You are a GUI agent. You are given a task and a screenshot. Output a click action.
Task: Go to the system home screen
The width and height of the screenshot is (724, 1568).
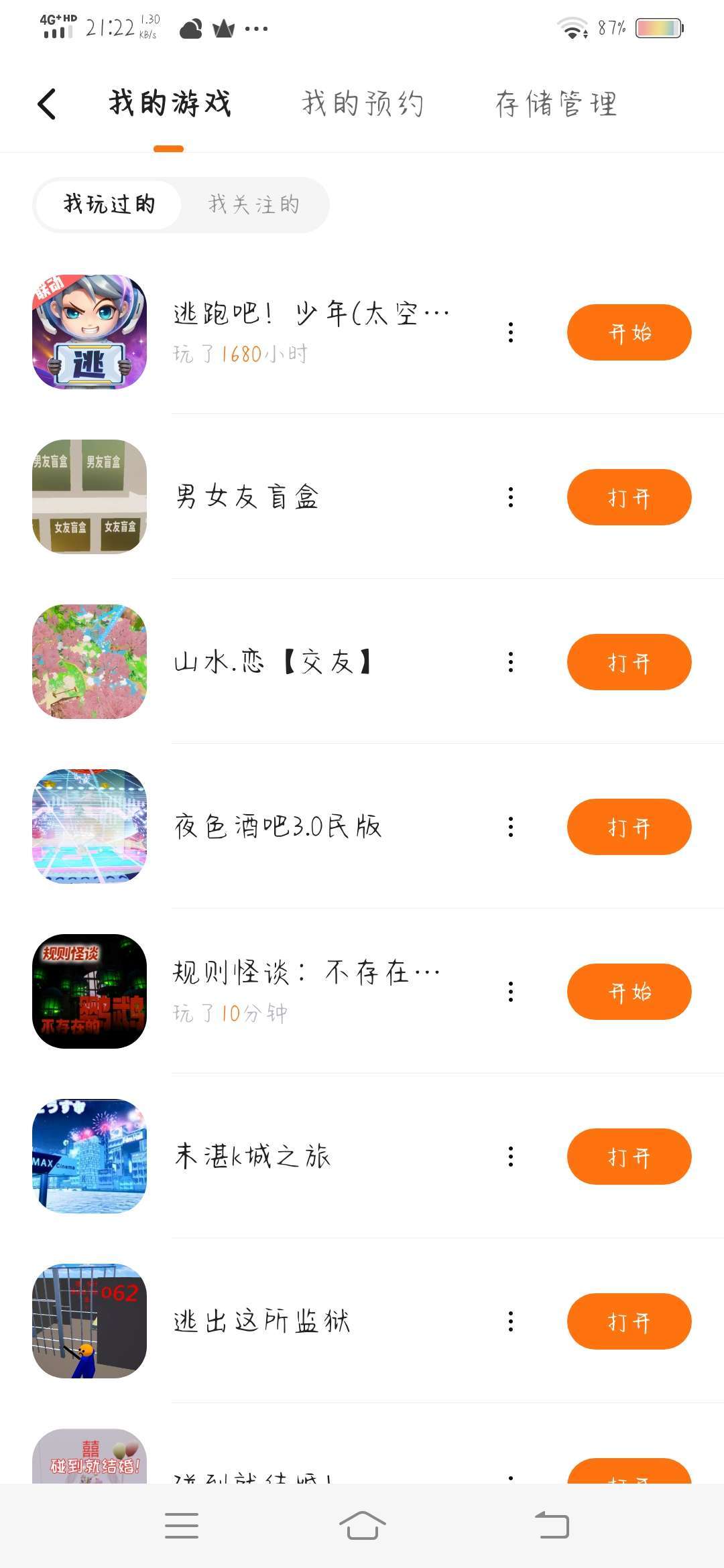362,1526
